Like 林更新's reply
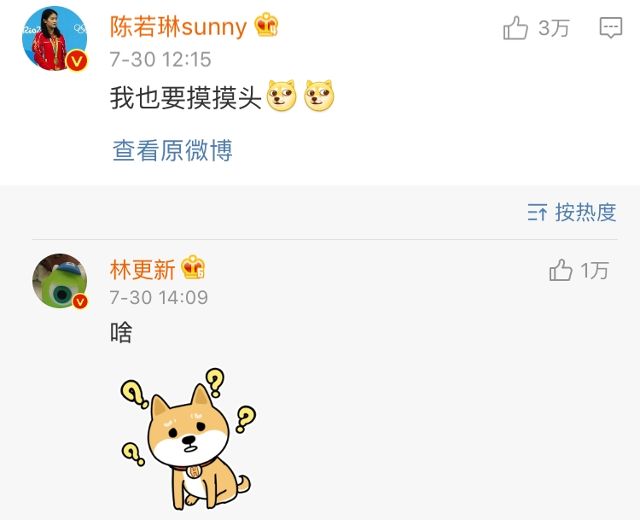640x520 pixels. [x=563, y=270]
